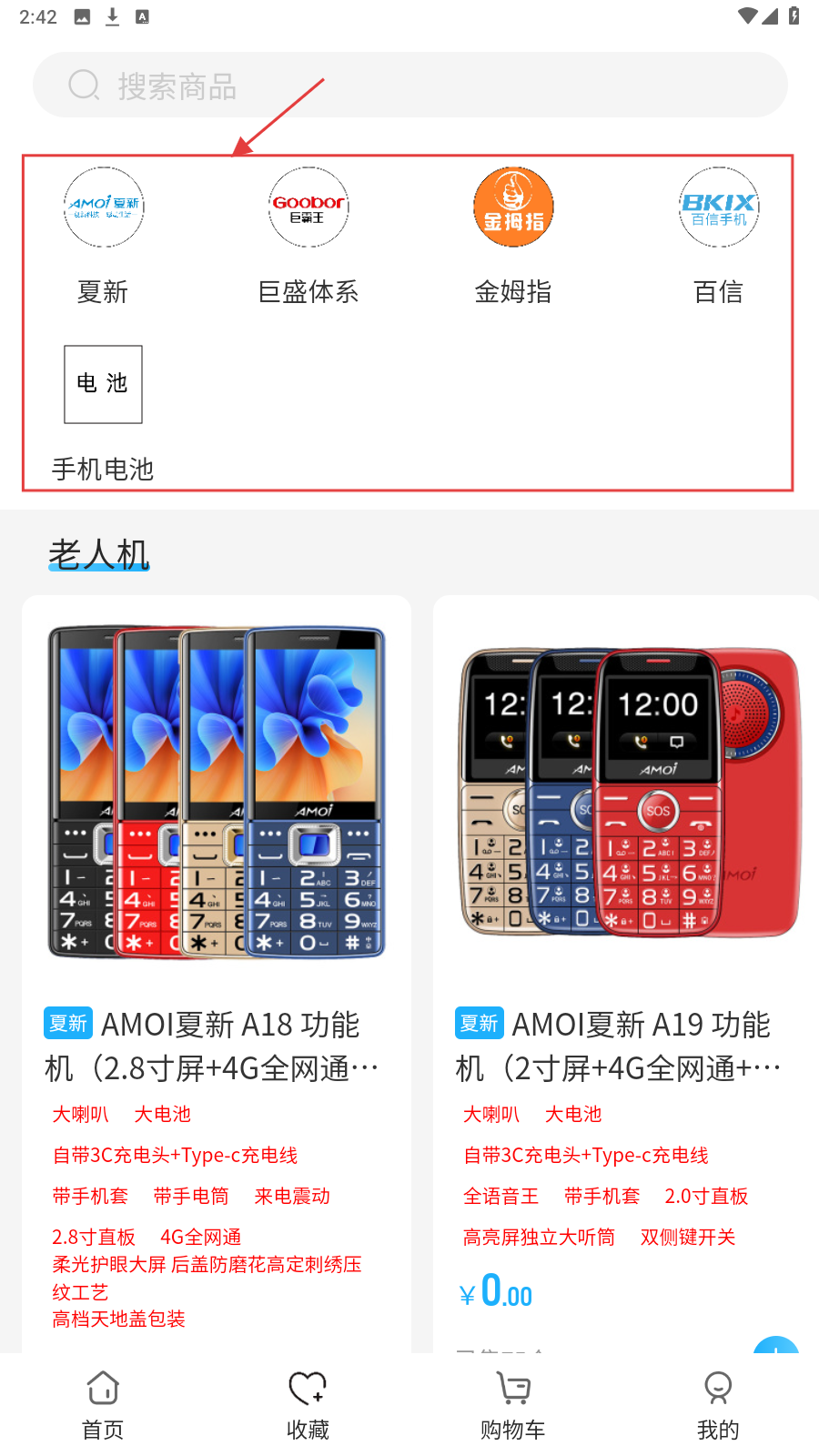Go to the 我的 tab
819x1456 pixels.
pos(718,1405)
